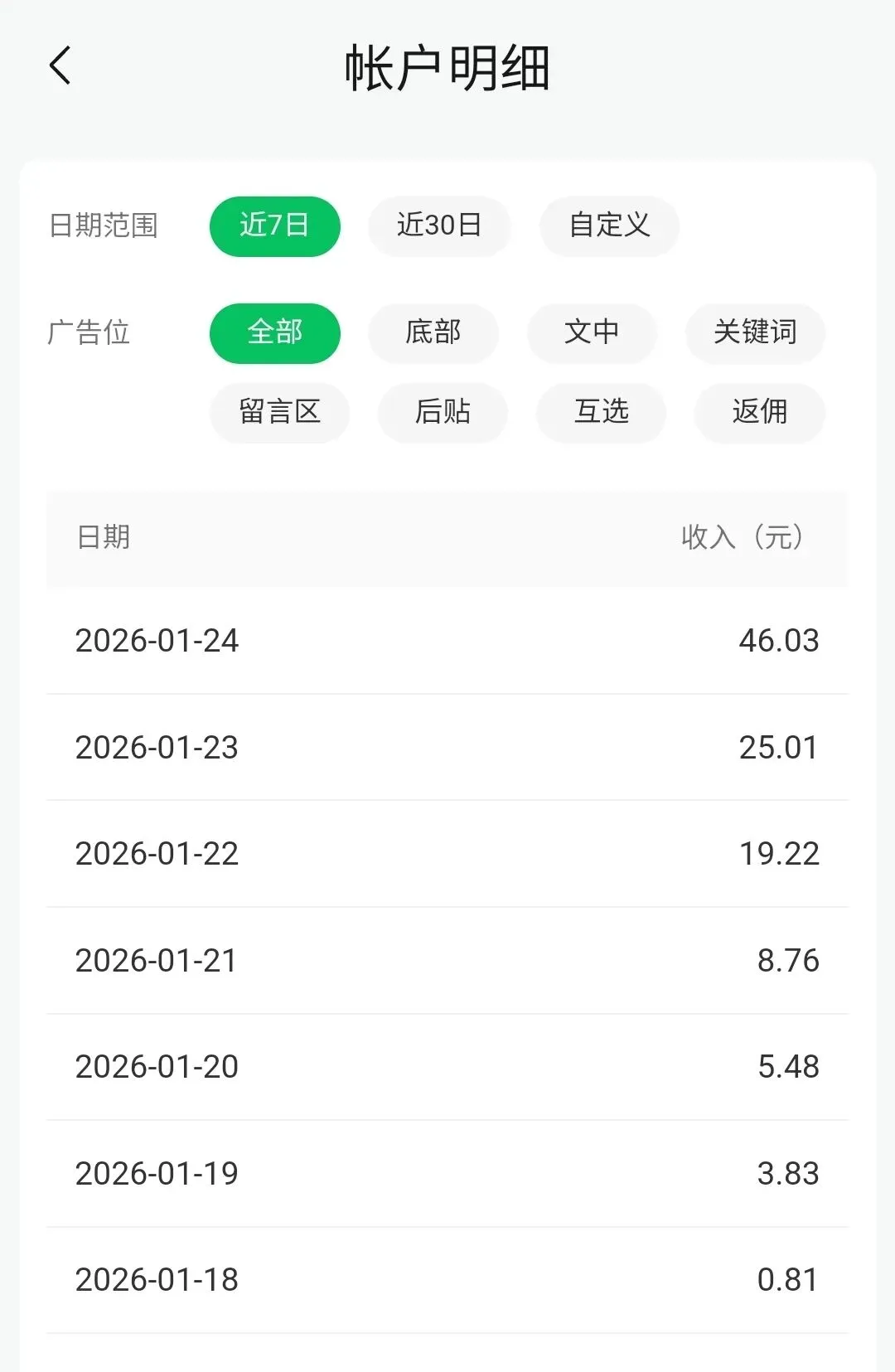The image size is (895, 1372).
Task: Switch date range to 近30日
Action: (x=439, y=225)
